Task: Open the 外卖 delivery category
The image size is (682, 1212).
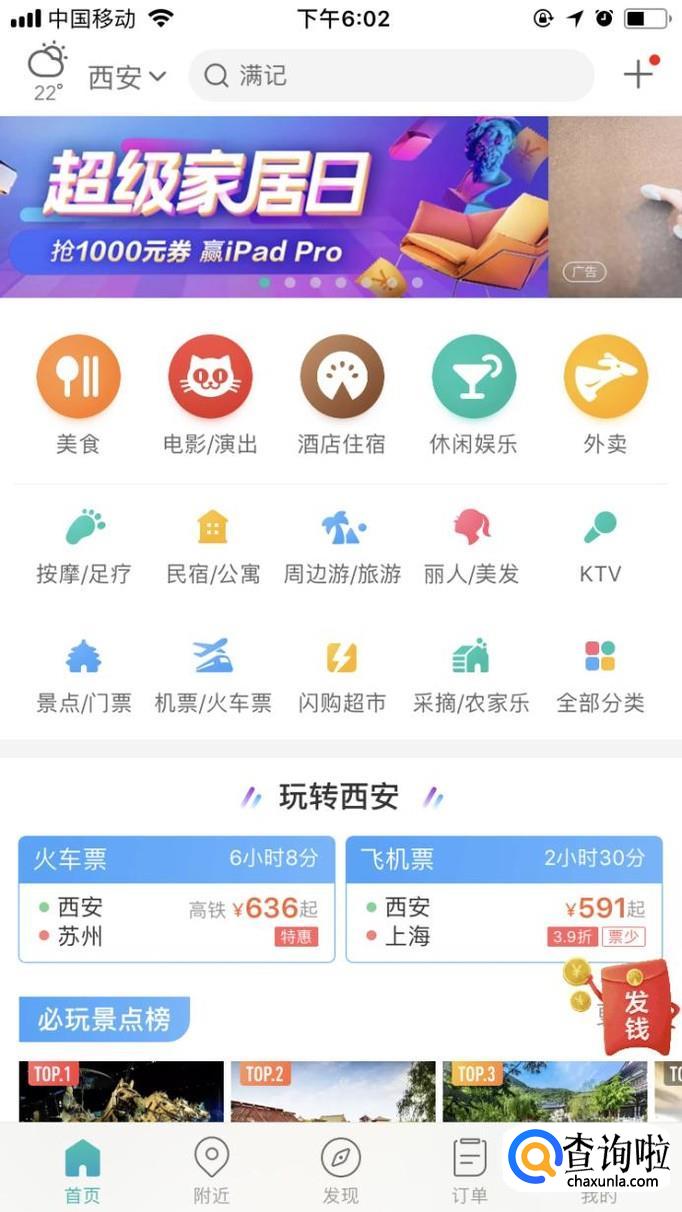Action: (x=606, y=393)
